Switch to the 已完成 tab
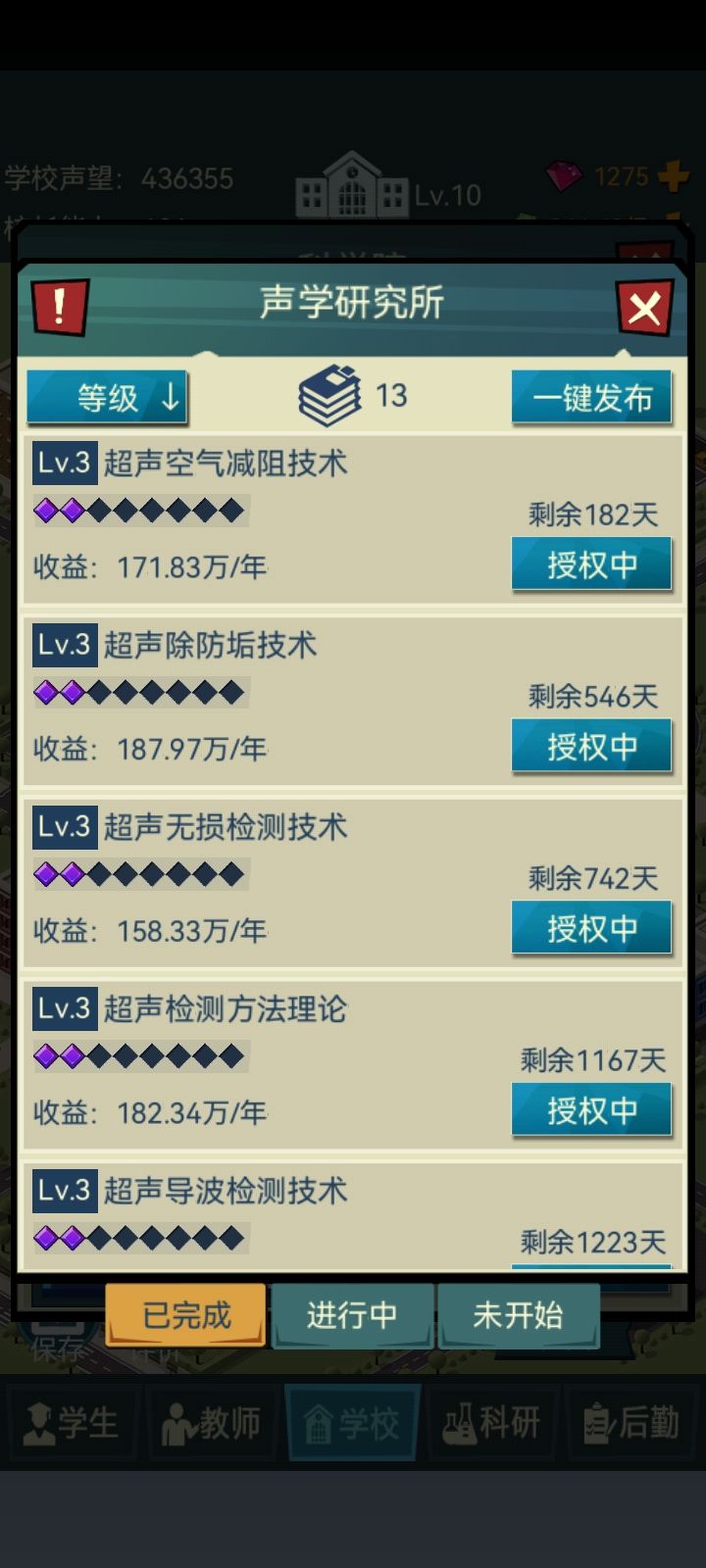The image size is (706, 1568). (x=184, y=1315)
